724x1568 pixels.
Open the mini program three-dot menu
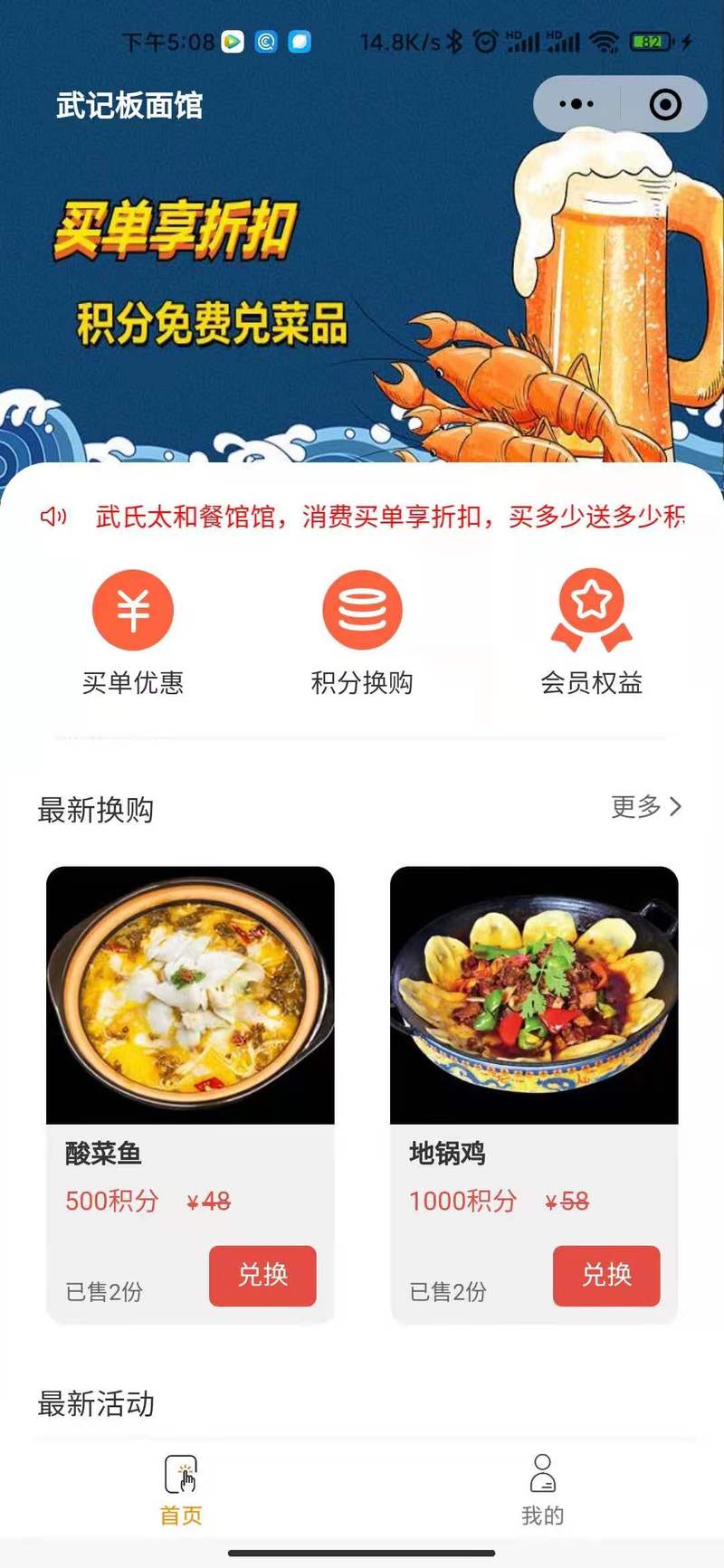pos(576,104)
